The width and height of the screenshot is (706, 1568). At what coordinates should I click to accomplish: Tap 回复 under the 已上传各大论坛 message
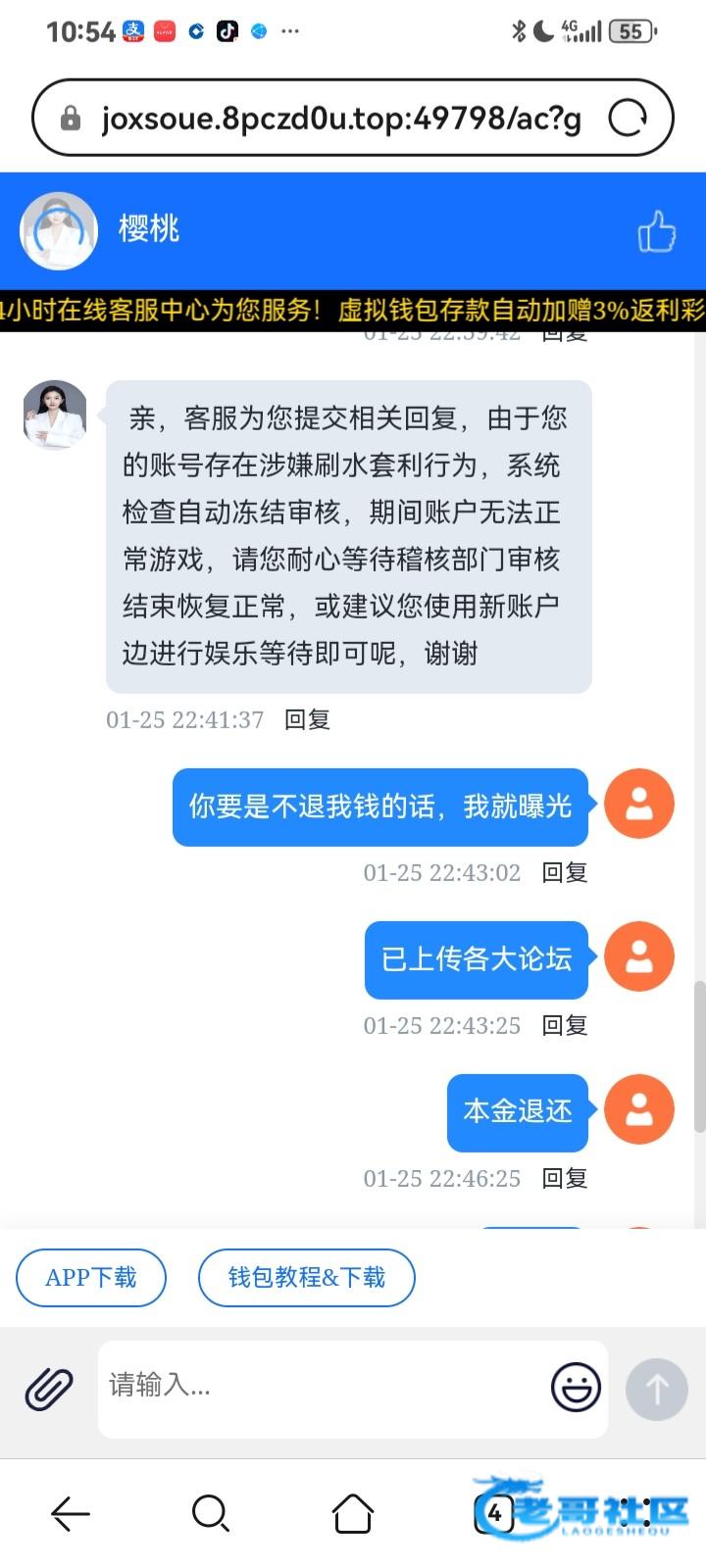pyautogui.click(x=565, y=1025)
